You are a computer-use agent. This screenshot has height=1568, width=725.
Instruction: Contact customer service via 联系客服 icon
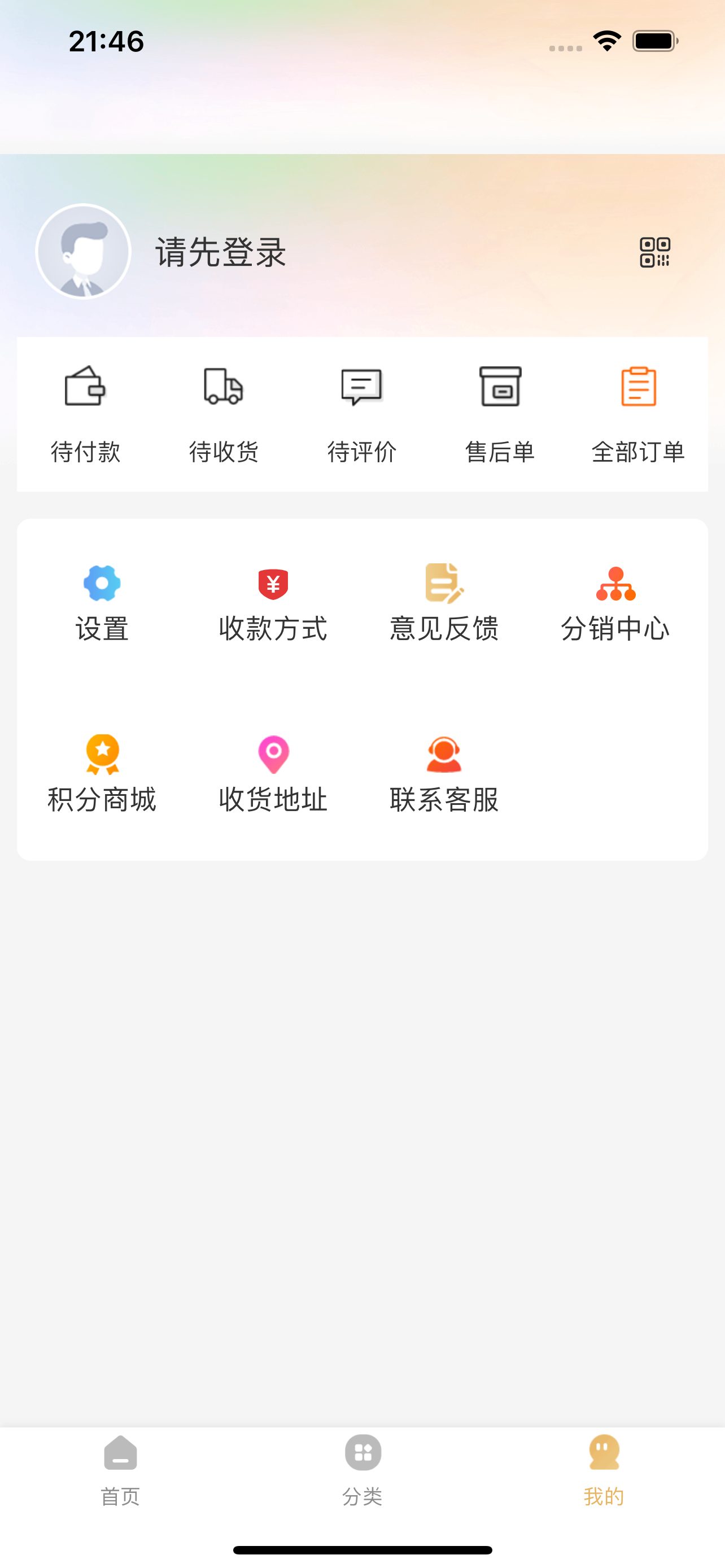(444, 755)
